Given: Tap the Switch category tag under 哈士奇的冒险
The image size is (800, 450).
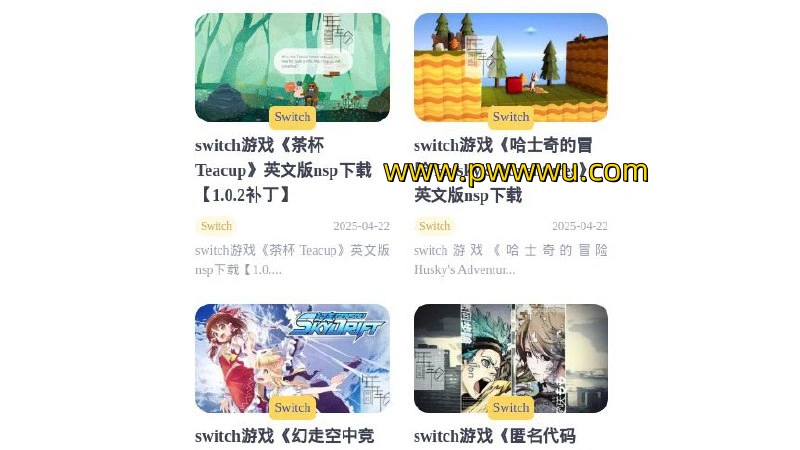Looking at the screenshot, I should [434, 226].
